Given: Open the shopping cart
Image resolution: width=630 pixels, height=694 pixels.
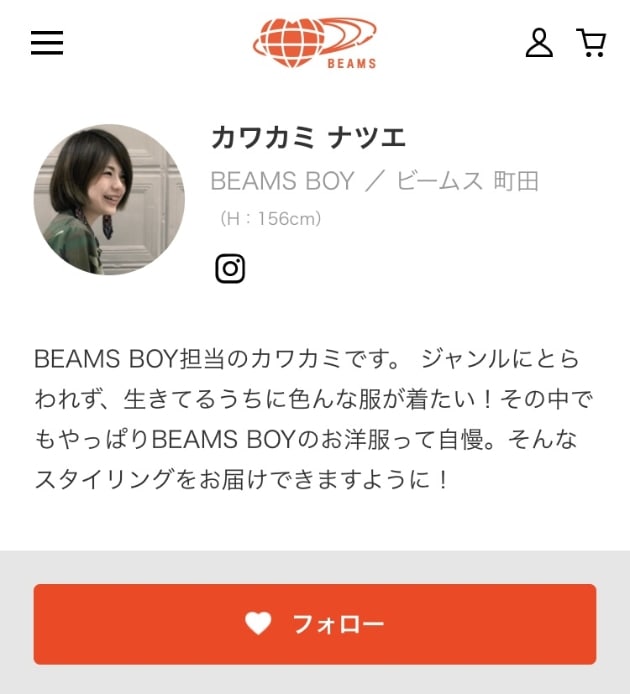Looking at the screenshot, I should pos(591,43).
